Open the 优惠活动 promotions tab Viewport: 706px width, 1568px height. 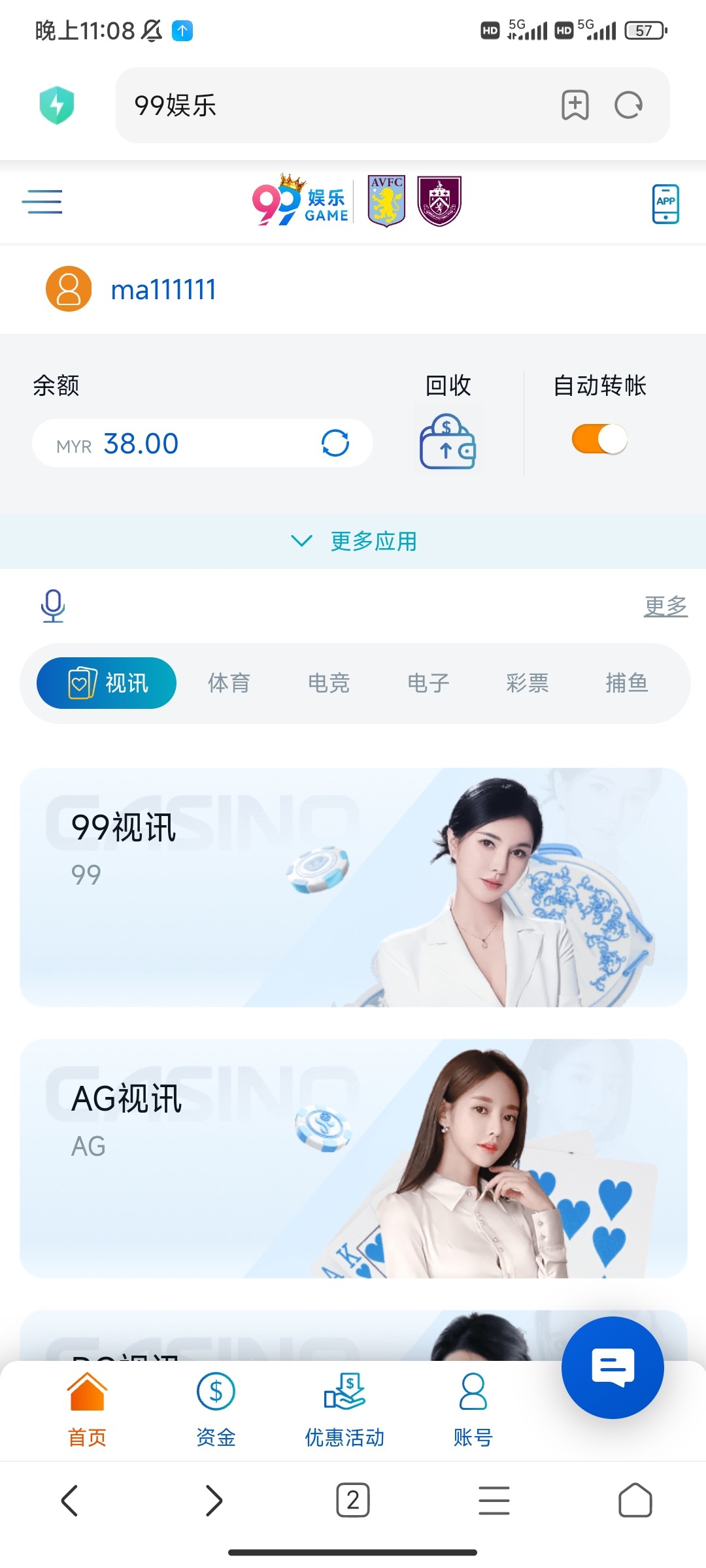tap(345, 1409)
